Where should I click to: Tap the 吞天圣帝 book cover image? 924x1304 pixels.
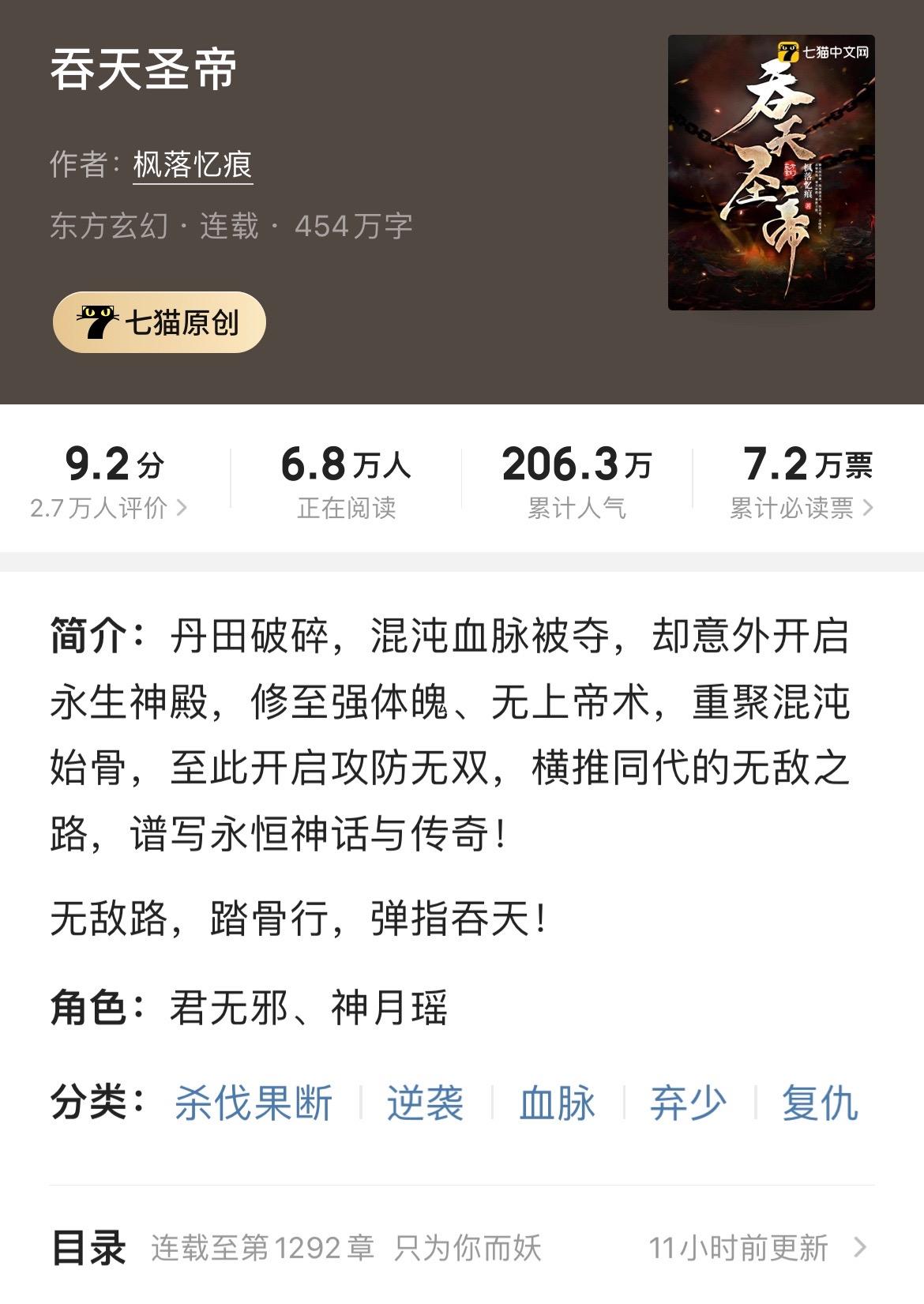click(770, 174)
